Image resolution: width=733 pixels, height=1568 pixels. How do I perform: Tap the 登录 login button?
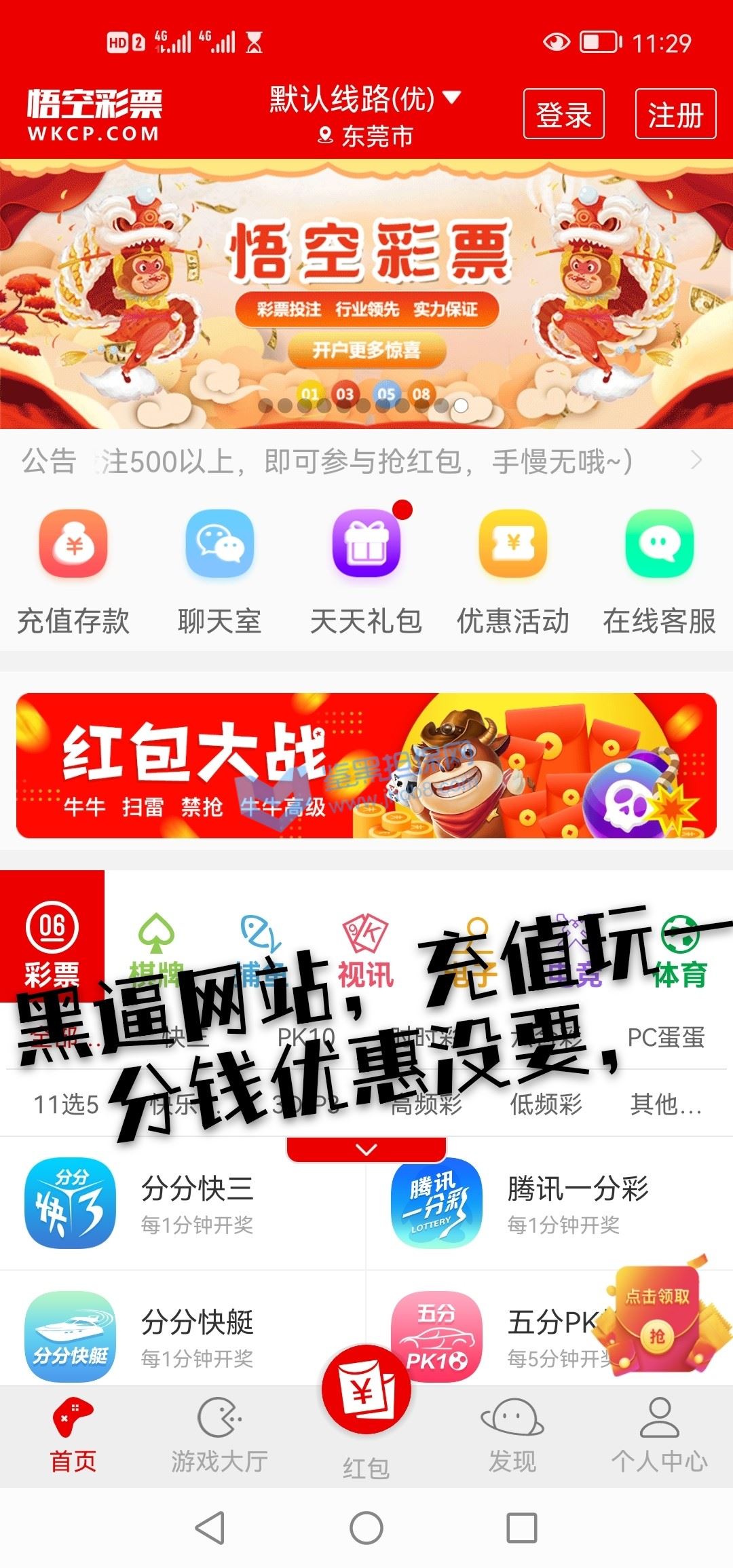click(x=563, y=114)
